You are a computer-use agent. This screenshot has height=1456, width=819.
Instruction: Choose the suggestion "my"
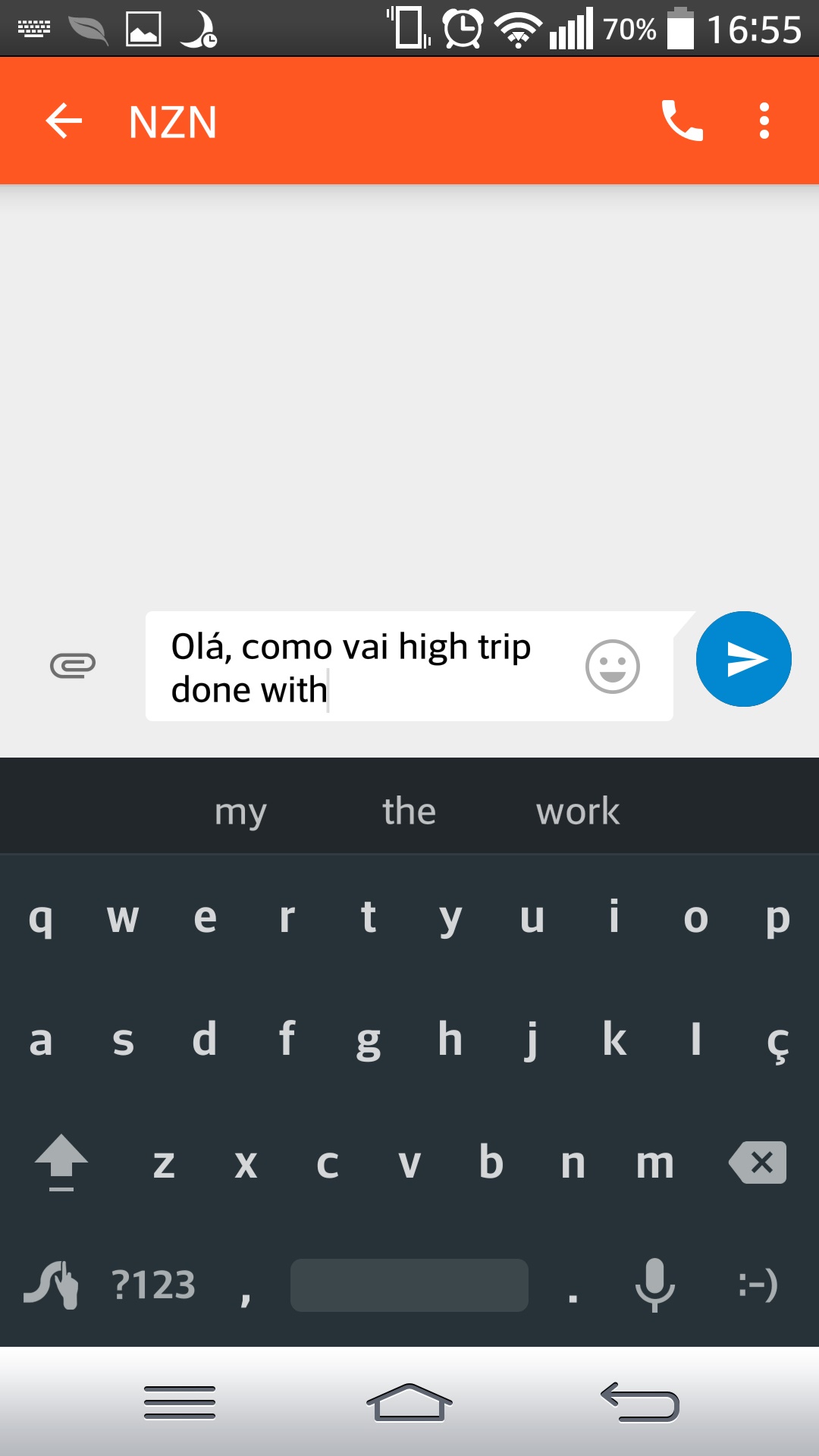pos(240,811)
